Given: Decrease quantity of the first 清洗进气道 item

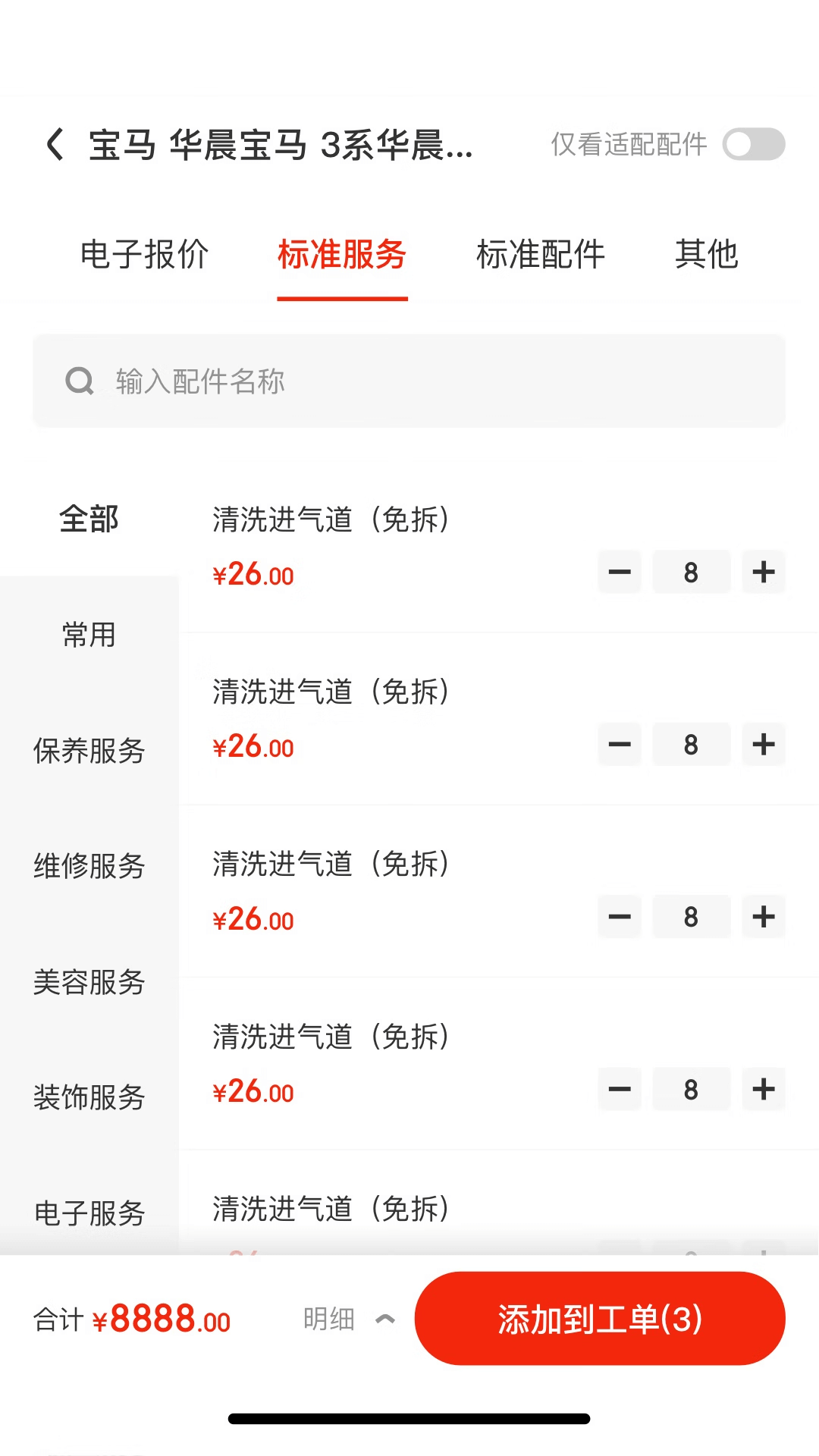Looking at the screenshot, I should pos(620,572).
